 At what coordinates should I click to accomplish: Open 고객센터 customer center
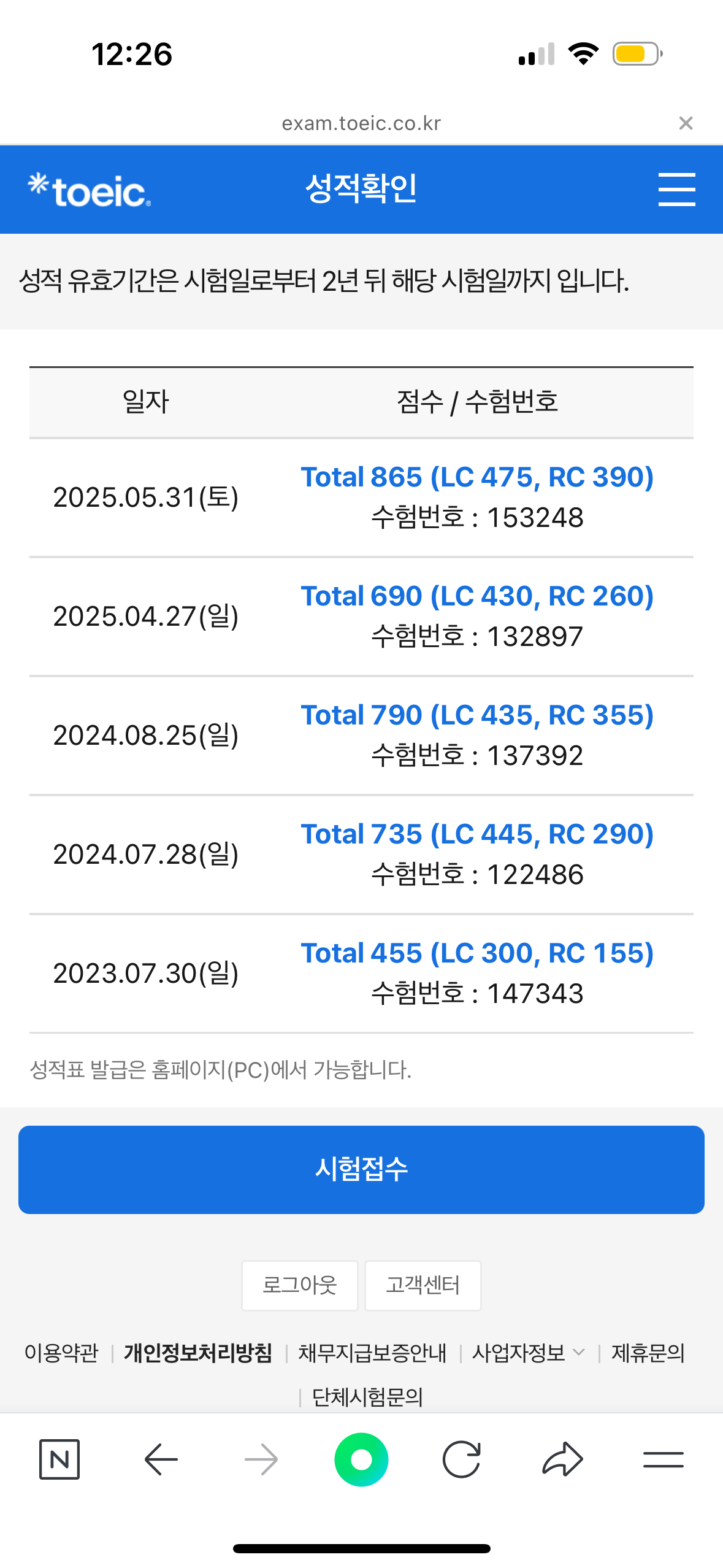tap(423, 1285)
